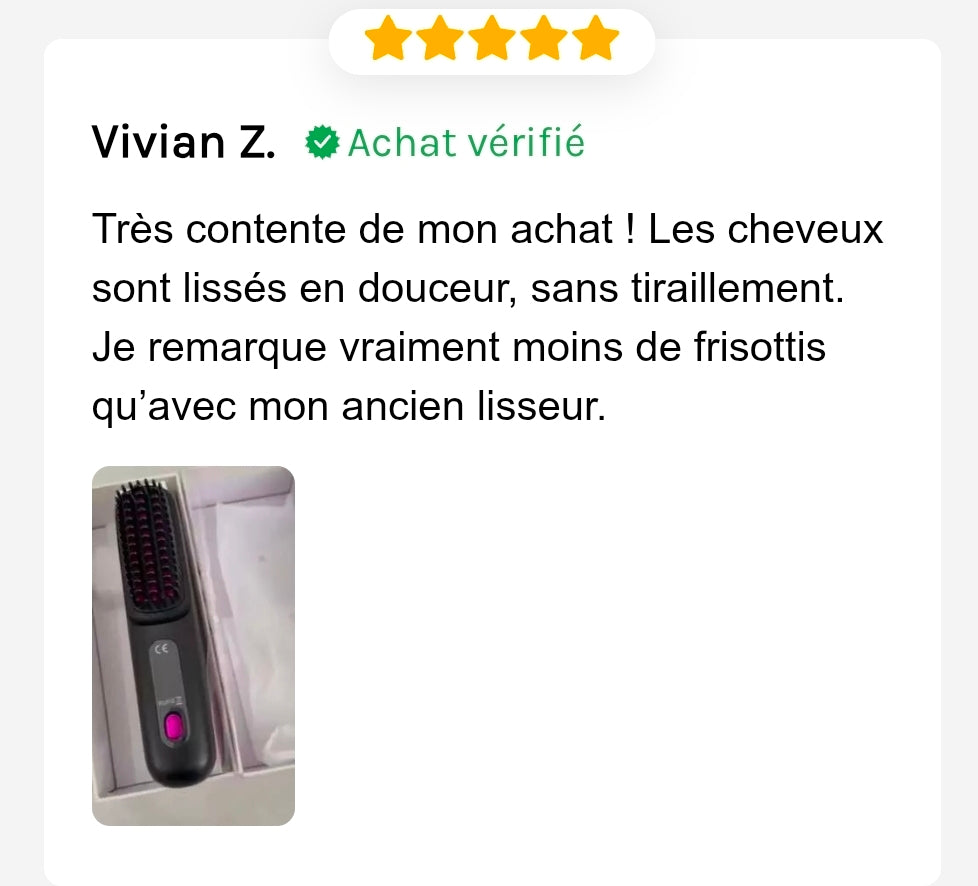Open Vivian Z.'s review photo of the brush
The height and width of the screenshot is (886, 978).
coord(193,646)
